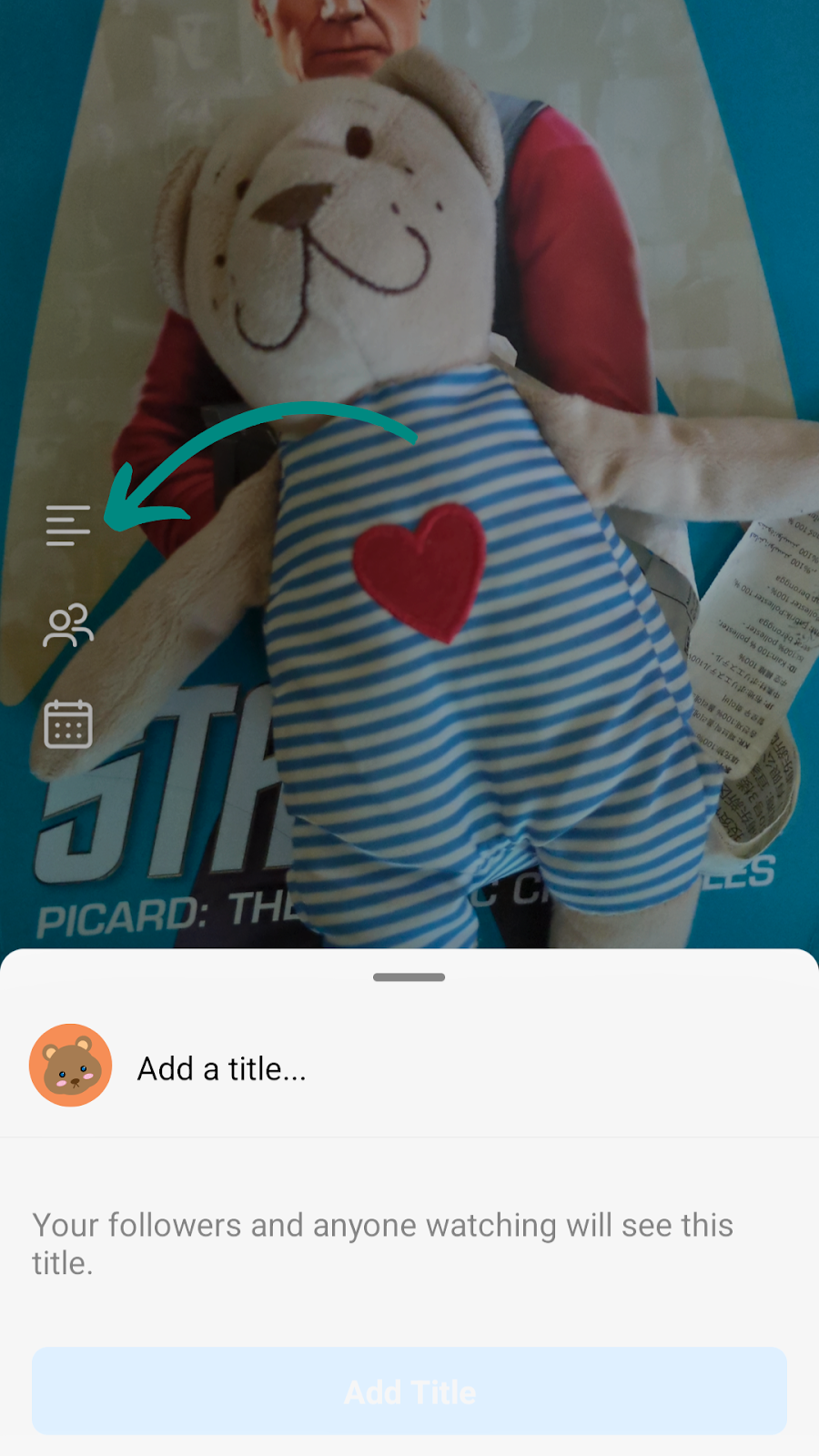Open the schedule calendar icon
The width and height of the screenshot is (819, 1456).
[68, 724]
